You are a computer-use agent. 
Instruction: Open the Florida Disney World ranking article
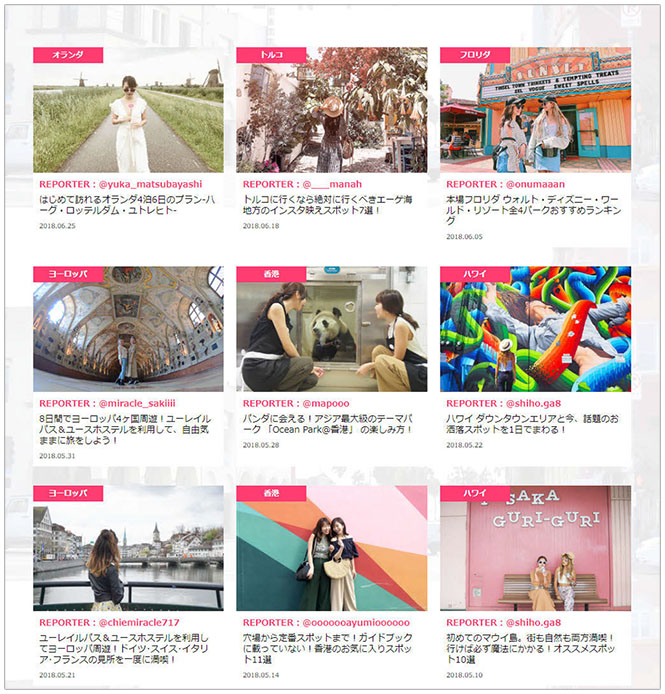point(535,112)
